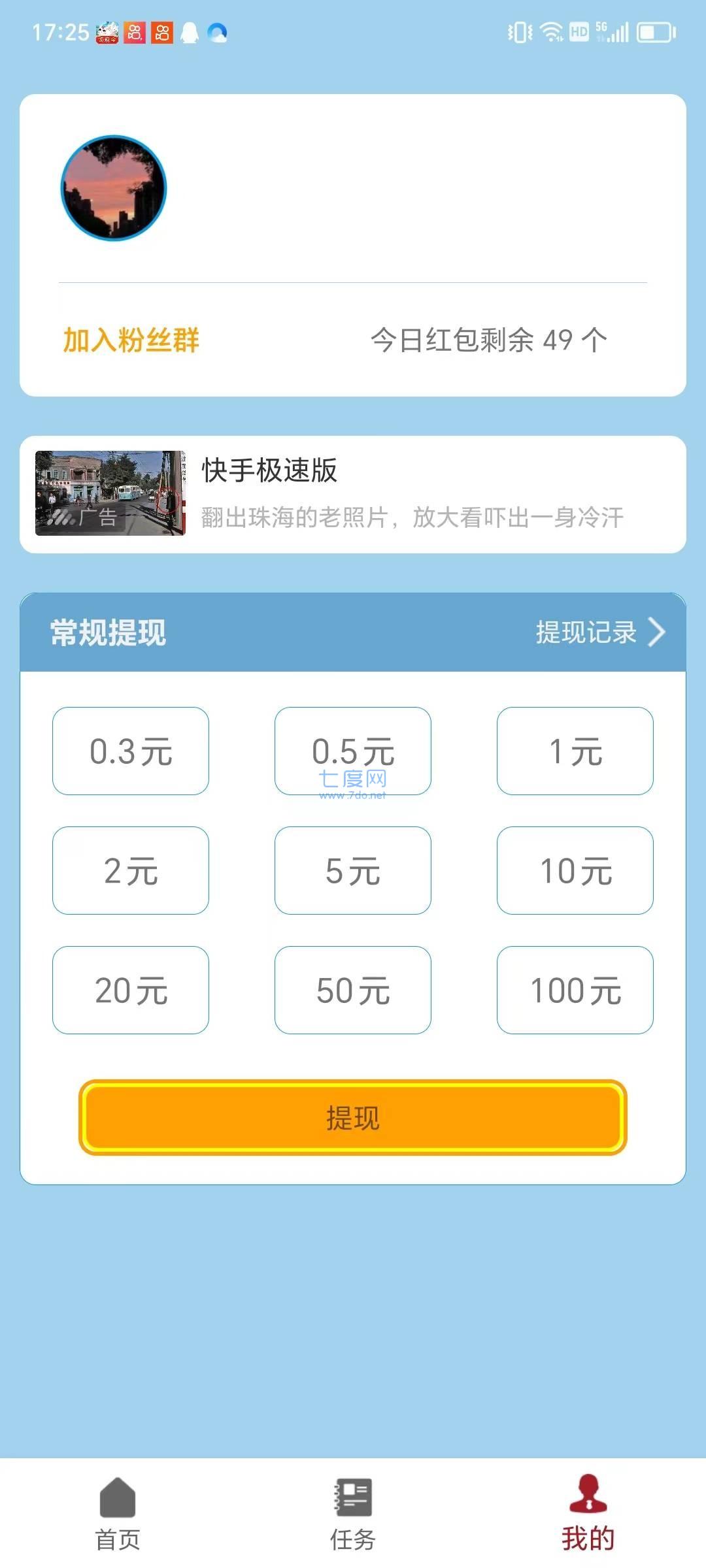Select the 10元 withdrawal amount

[x=575, y=870]
